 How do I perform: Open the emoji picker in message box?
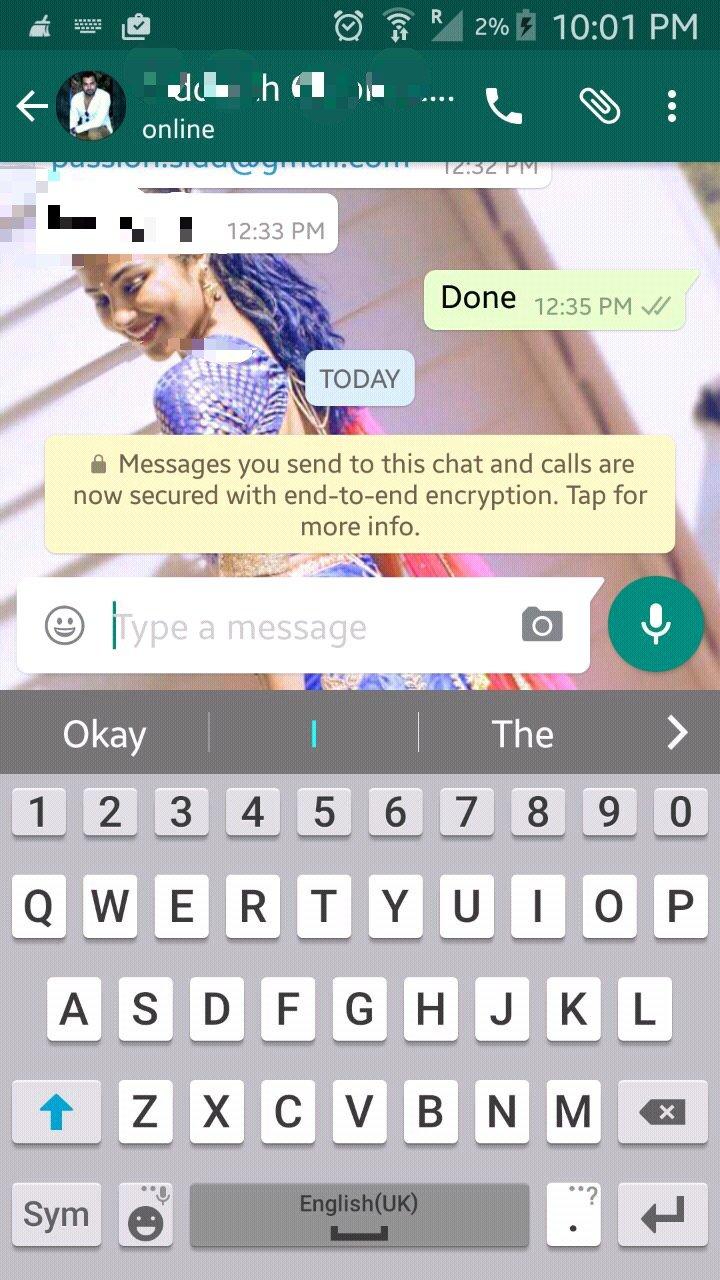[x=65, y=627]
